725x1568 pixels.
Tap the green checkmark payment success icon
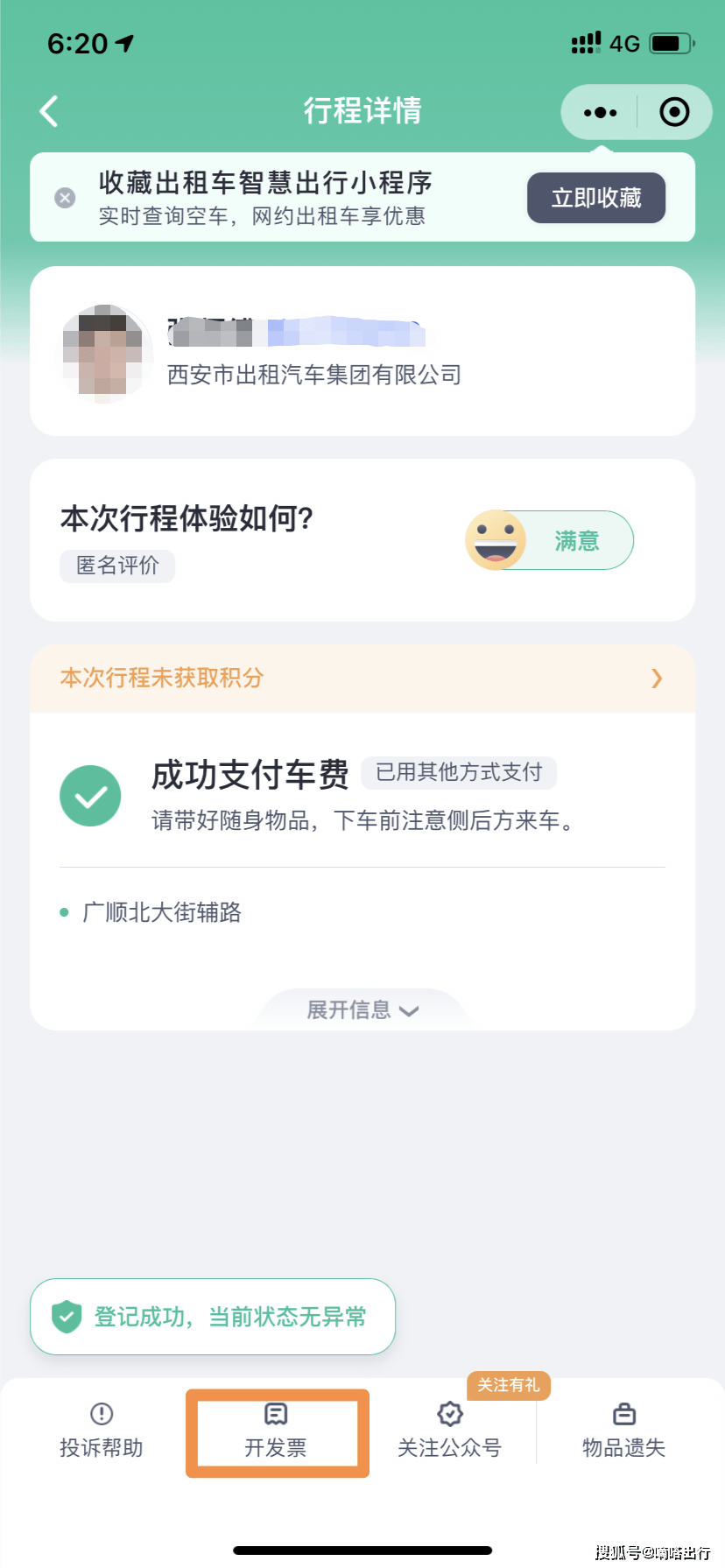point(90,795)
